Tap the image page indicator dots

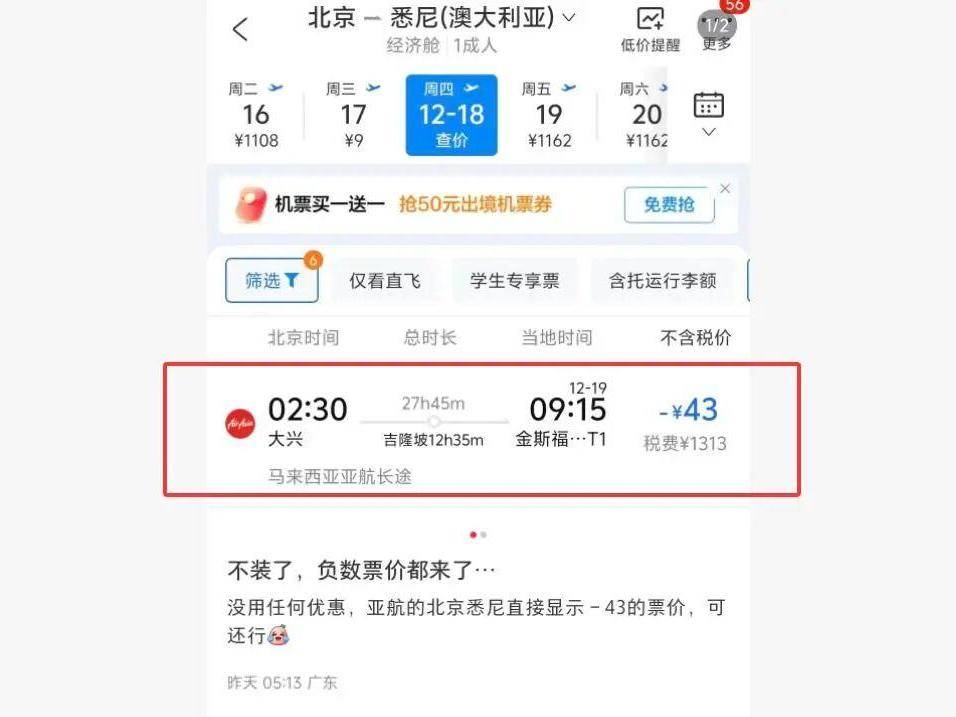coord(478,535)
